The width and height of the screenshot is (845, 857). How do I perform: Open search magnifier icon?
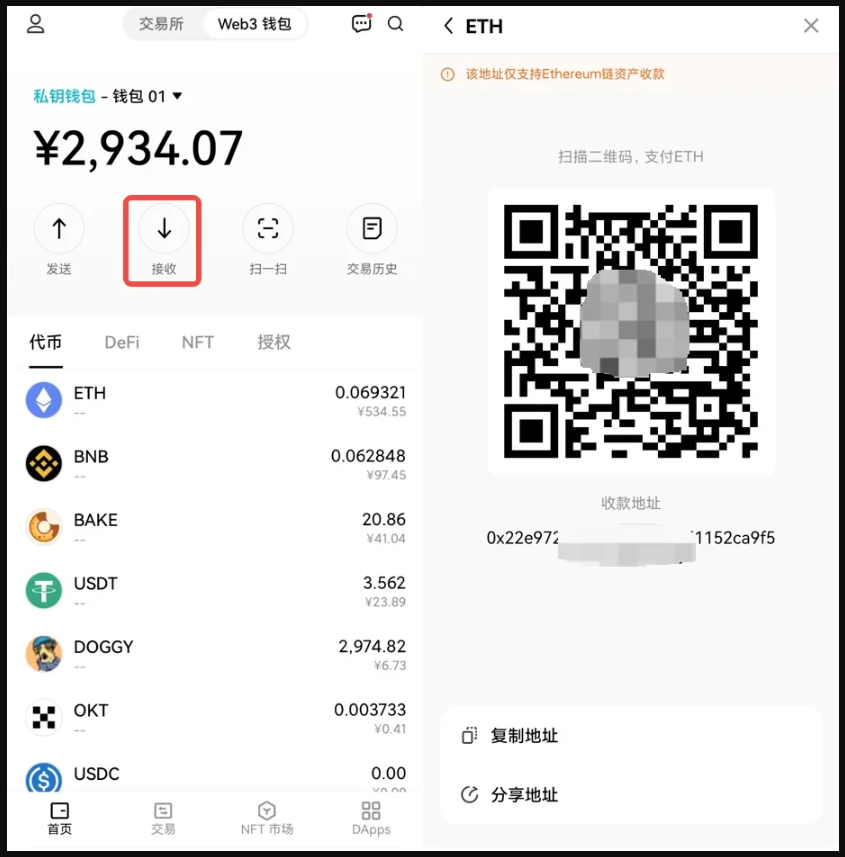click(396, 24)
